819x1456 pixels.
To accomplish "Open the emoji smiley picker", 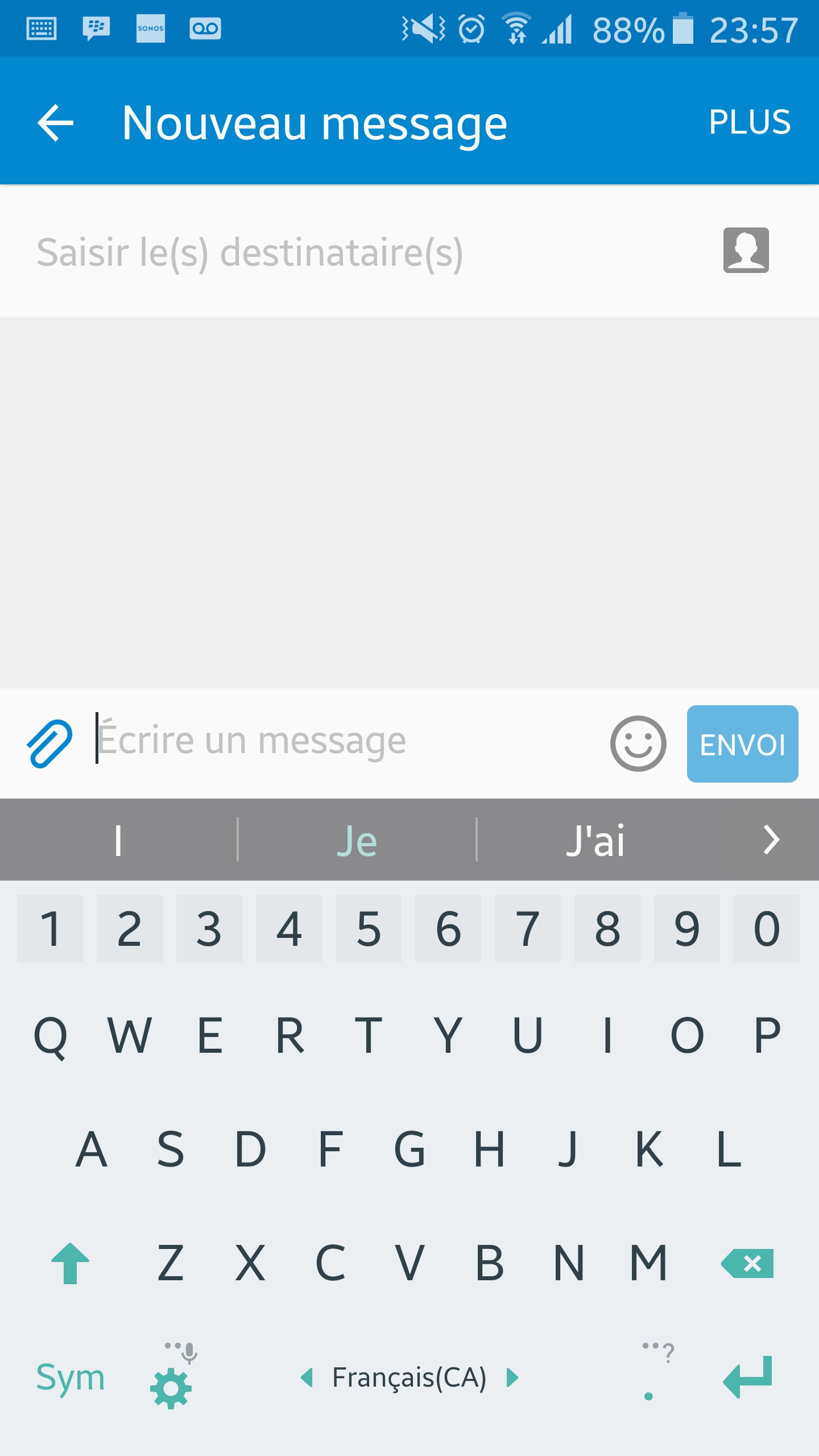I will (x=638, y=743).
